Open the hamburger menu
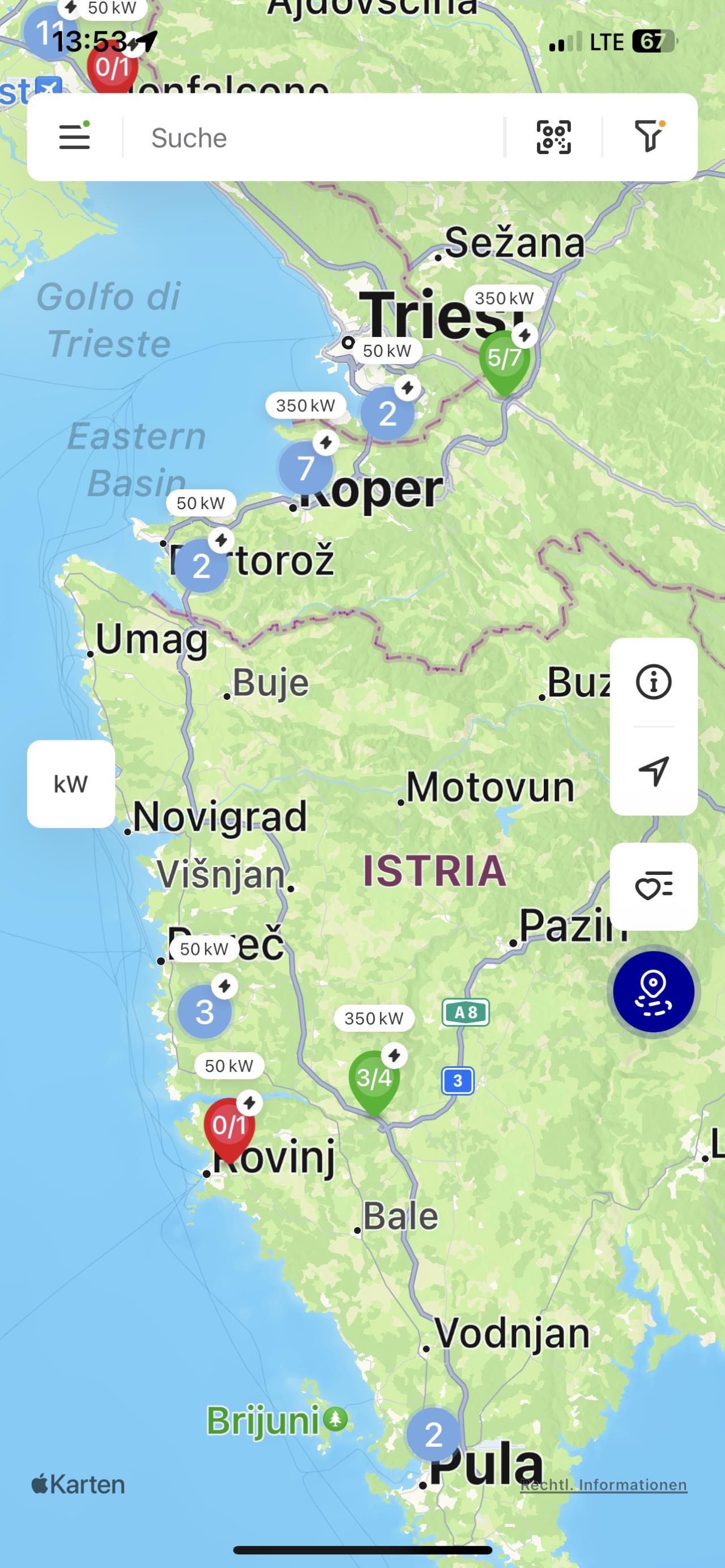This screenshot has height=1568, width=725. coord(74,137)
